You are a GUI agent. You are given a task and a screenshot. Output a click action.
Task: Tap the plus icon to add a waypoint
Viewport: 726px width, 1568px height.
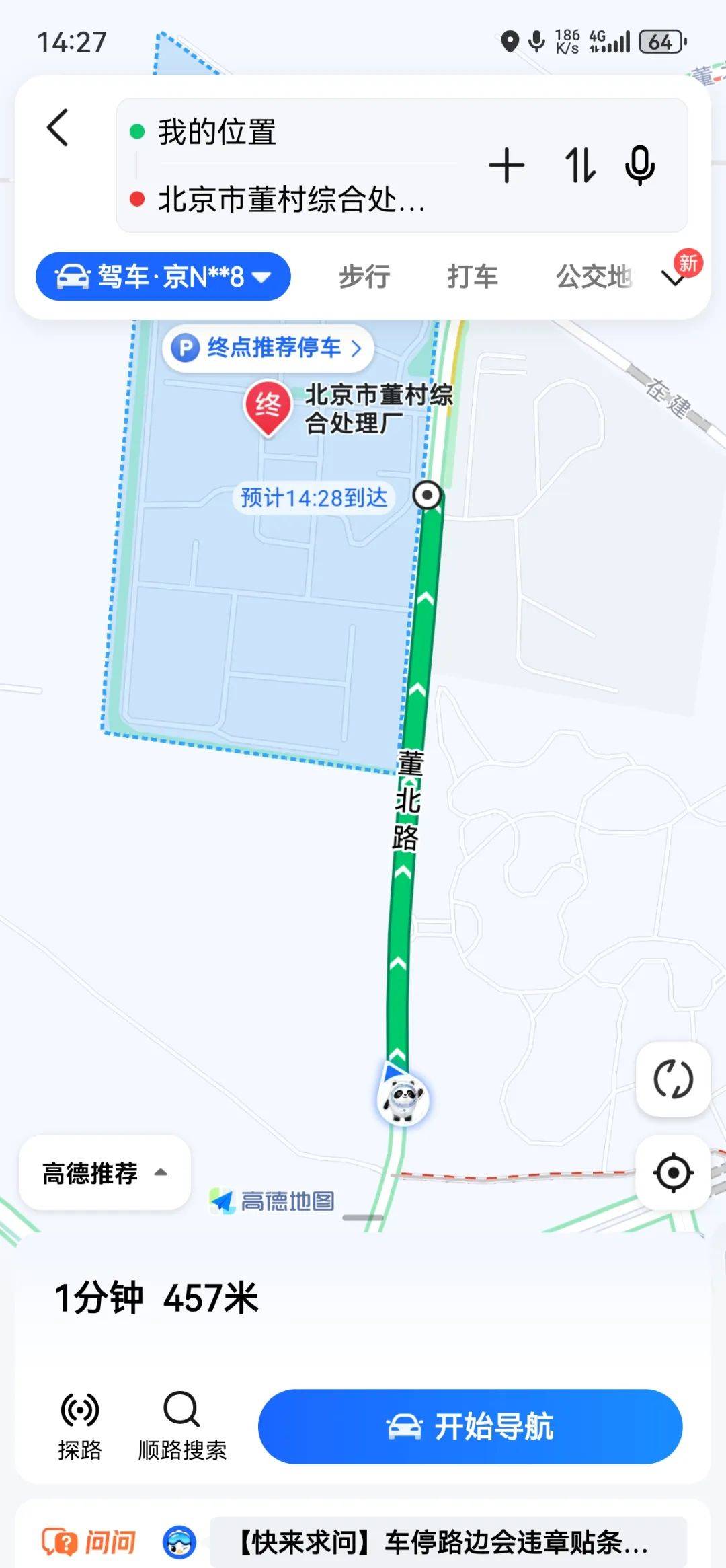[508, 165]
